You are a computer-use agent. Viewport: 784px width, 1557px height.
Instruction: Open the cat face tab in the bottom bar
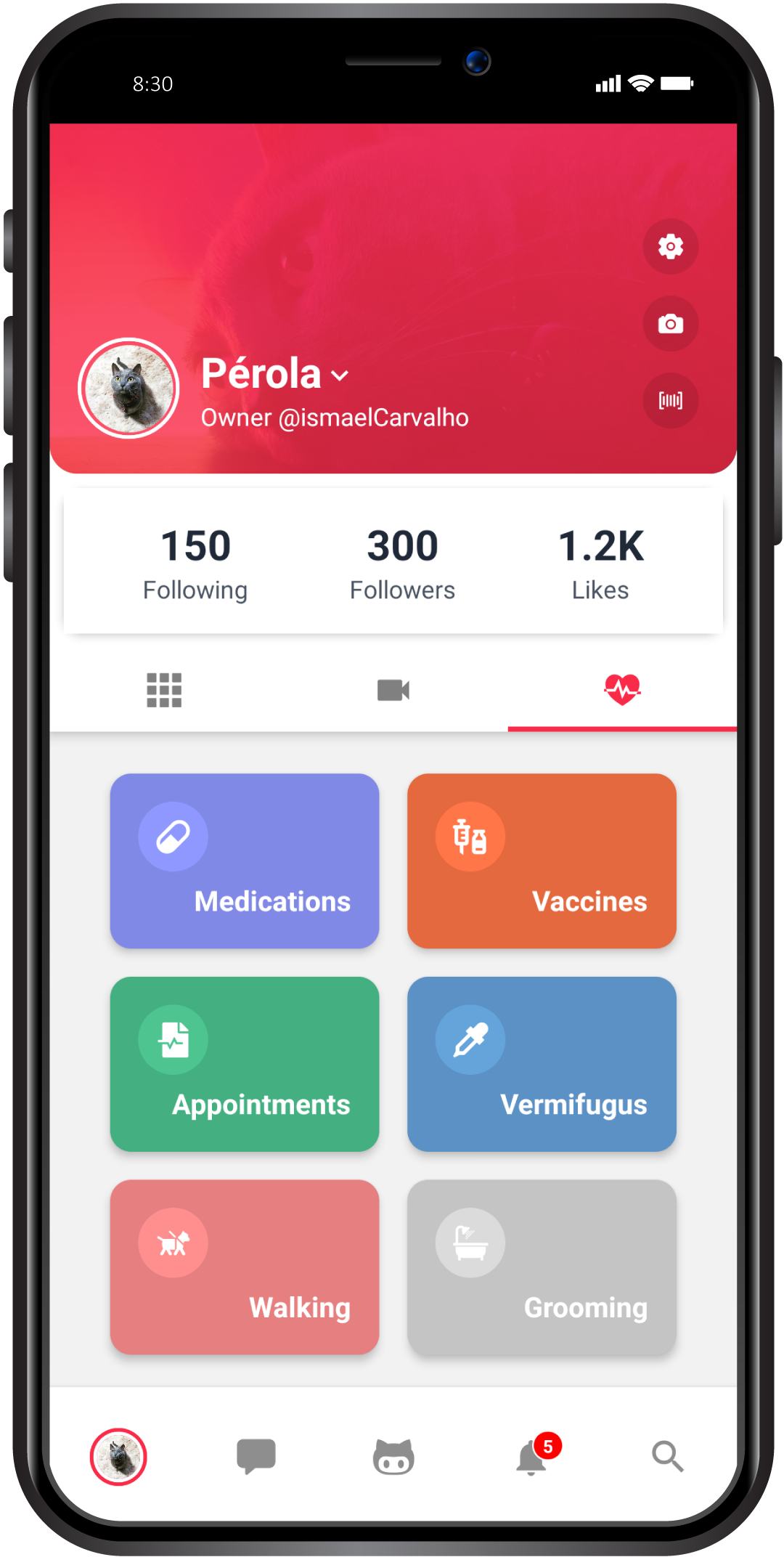[x=393, y=1457]
